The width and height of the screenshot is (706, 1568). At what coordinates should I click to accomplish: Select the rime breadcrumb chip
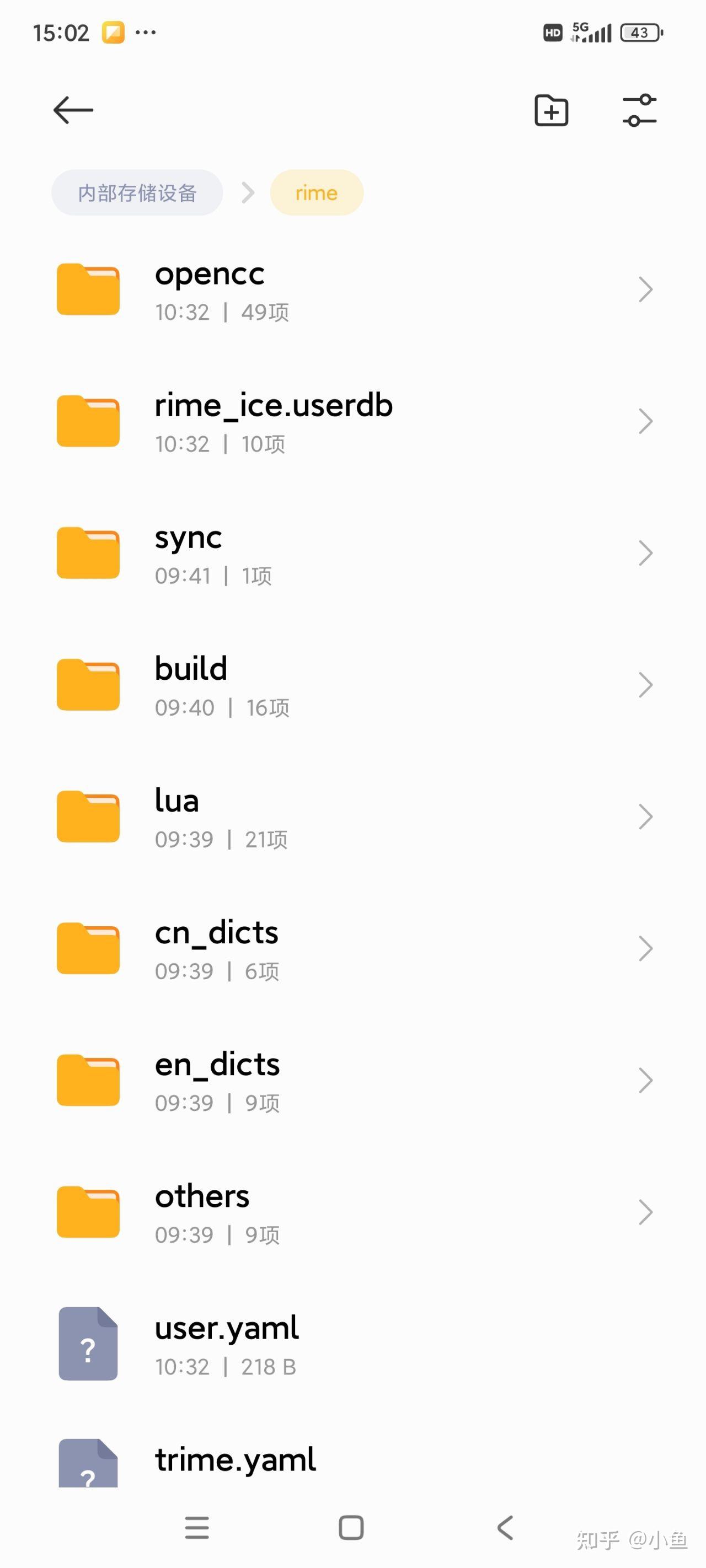tap(316, 193)
